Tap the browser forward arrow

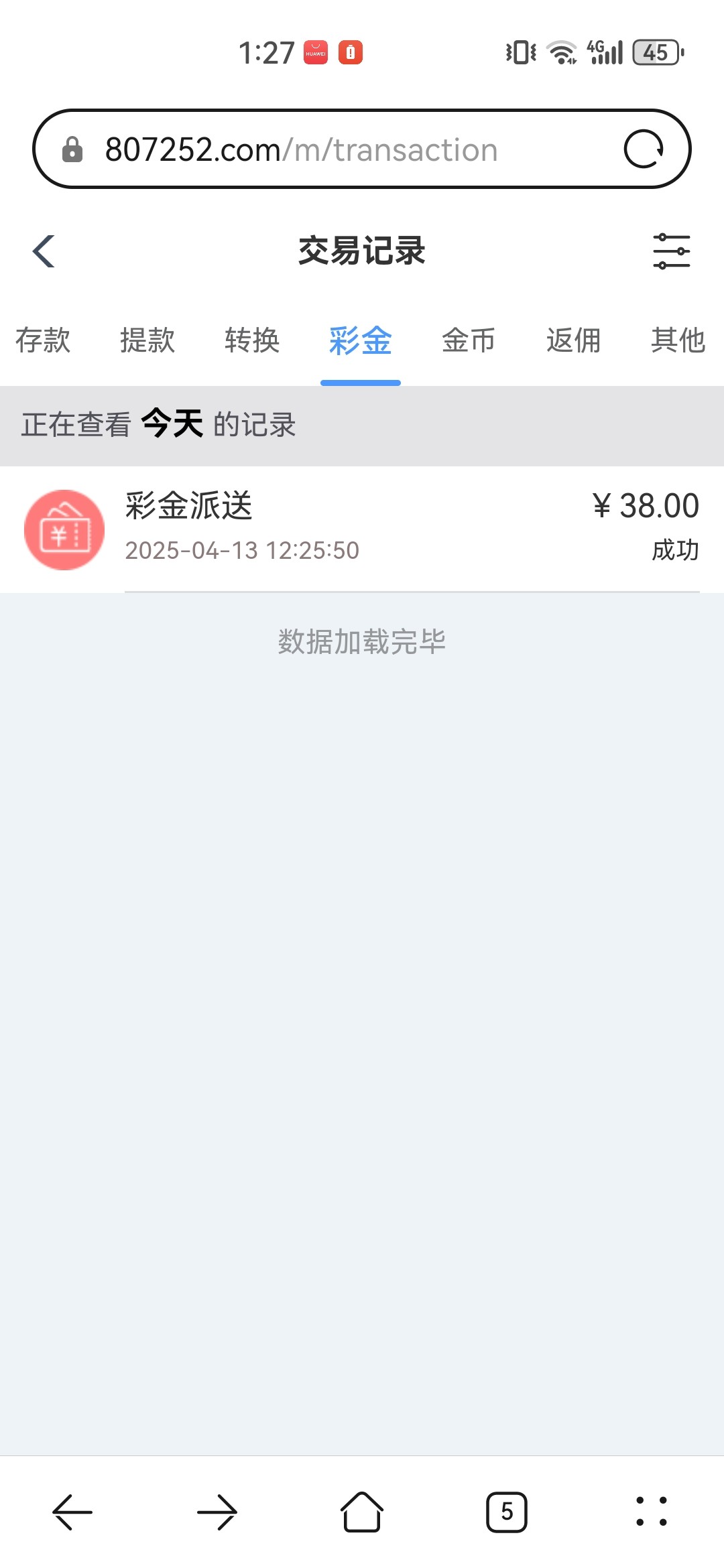click(x=217, y=1512)
